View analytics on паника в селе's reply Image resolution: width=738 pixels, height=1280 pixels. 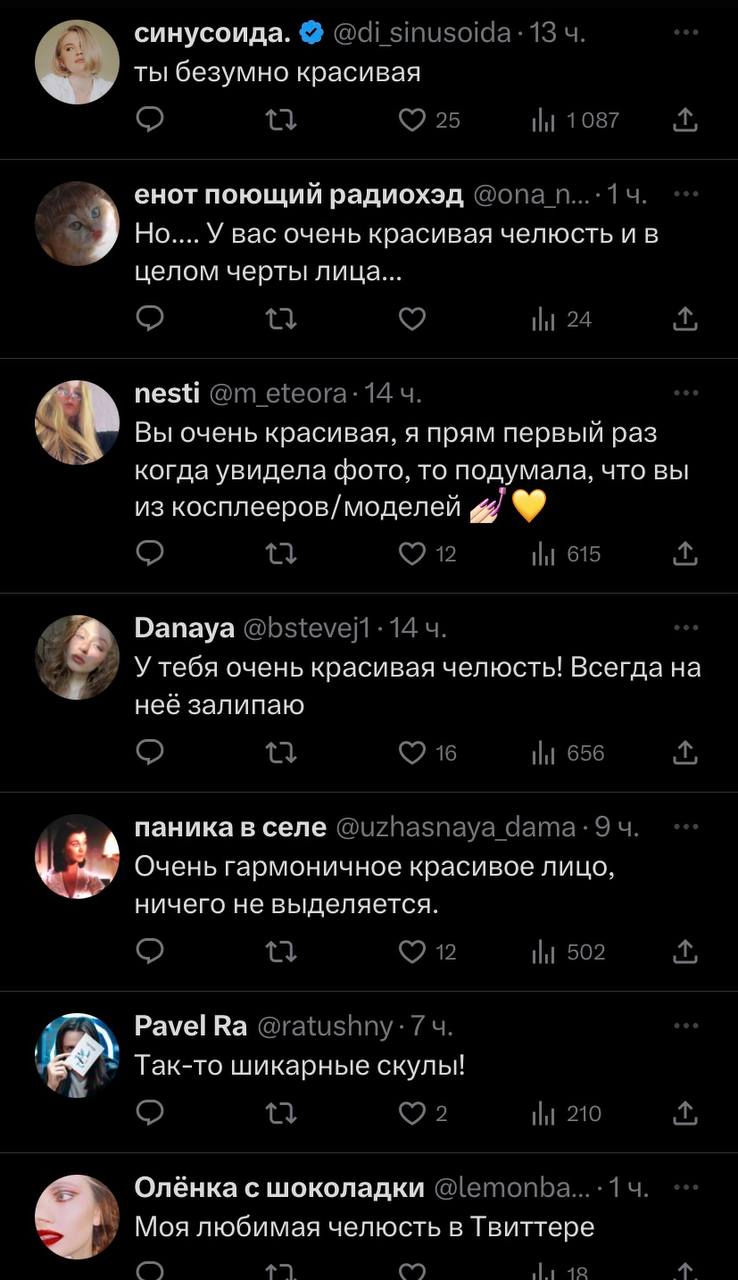(x=568, y=952)
